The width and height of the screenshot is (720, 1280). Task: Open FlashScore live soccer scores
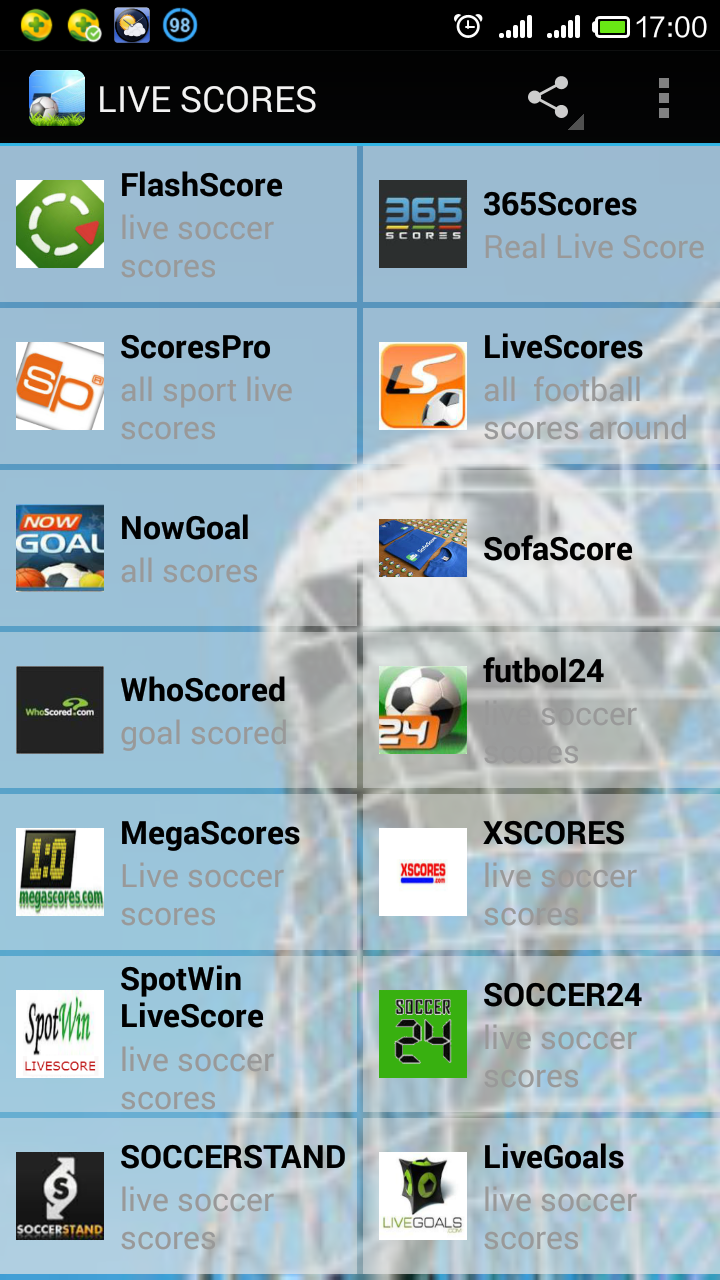click(179, 224)
